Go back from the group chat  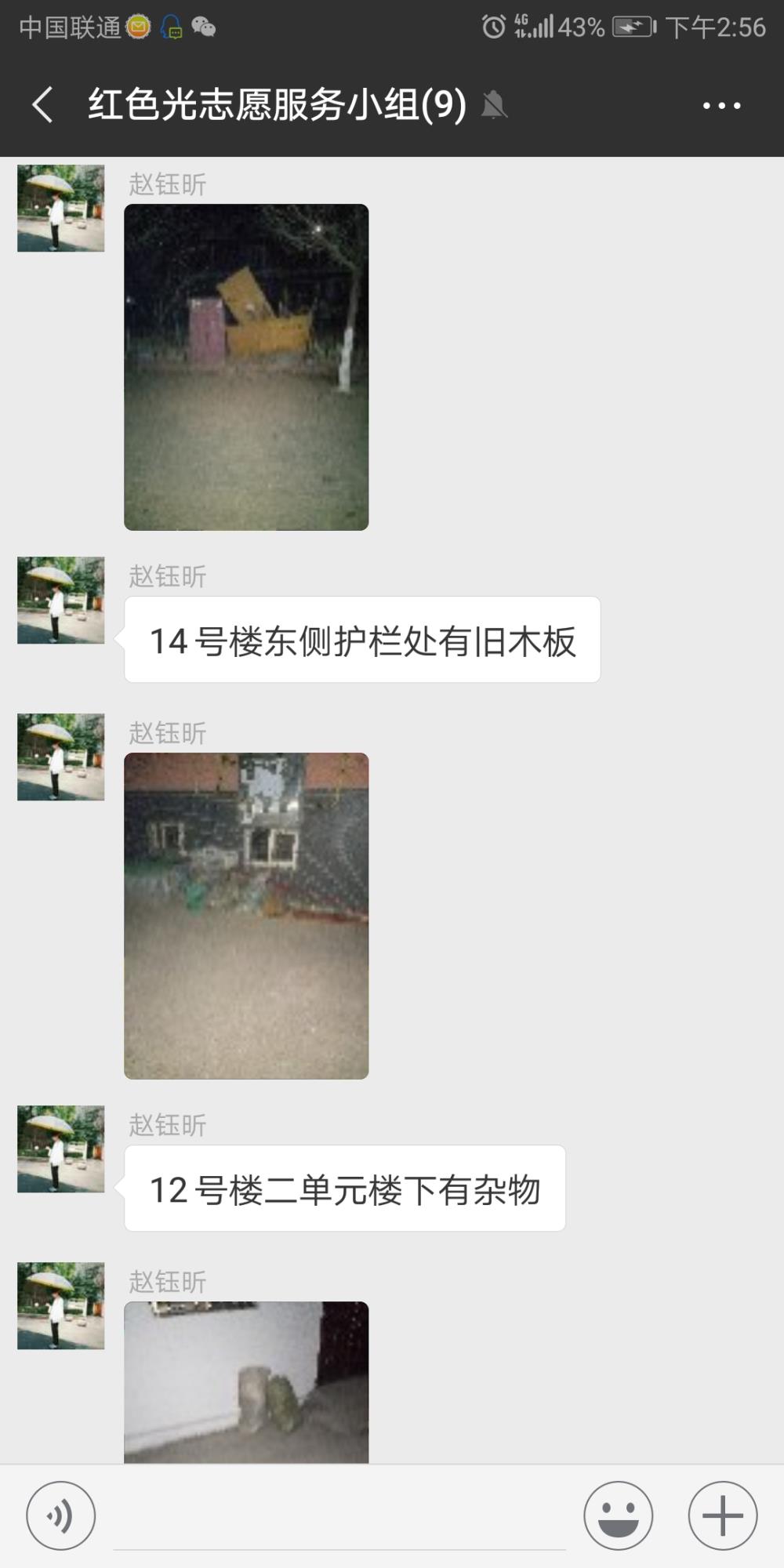click(43, 104)
